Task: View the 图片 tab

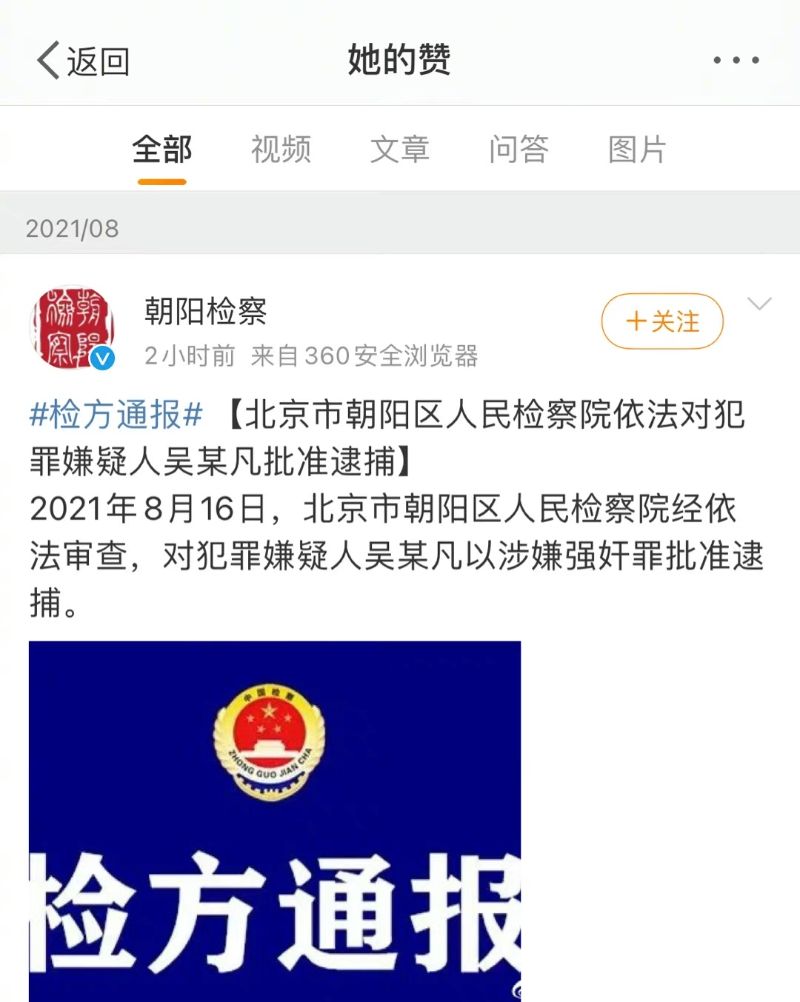Action: [637, 150]
